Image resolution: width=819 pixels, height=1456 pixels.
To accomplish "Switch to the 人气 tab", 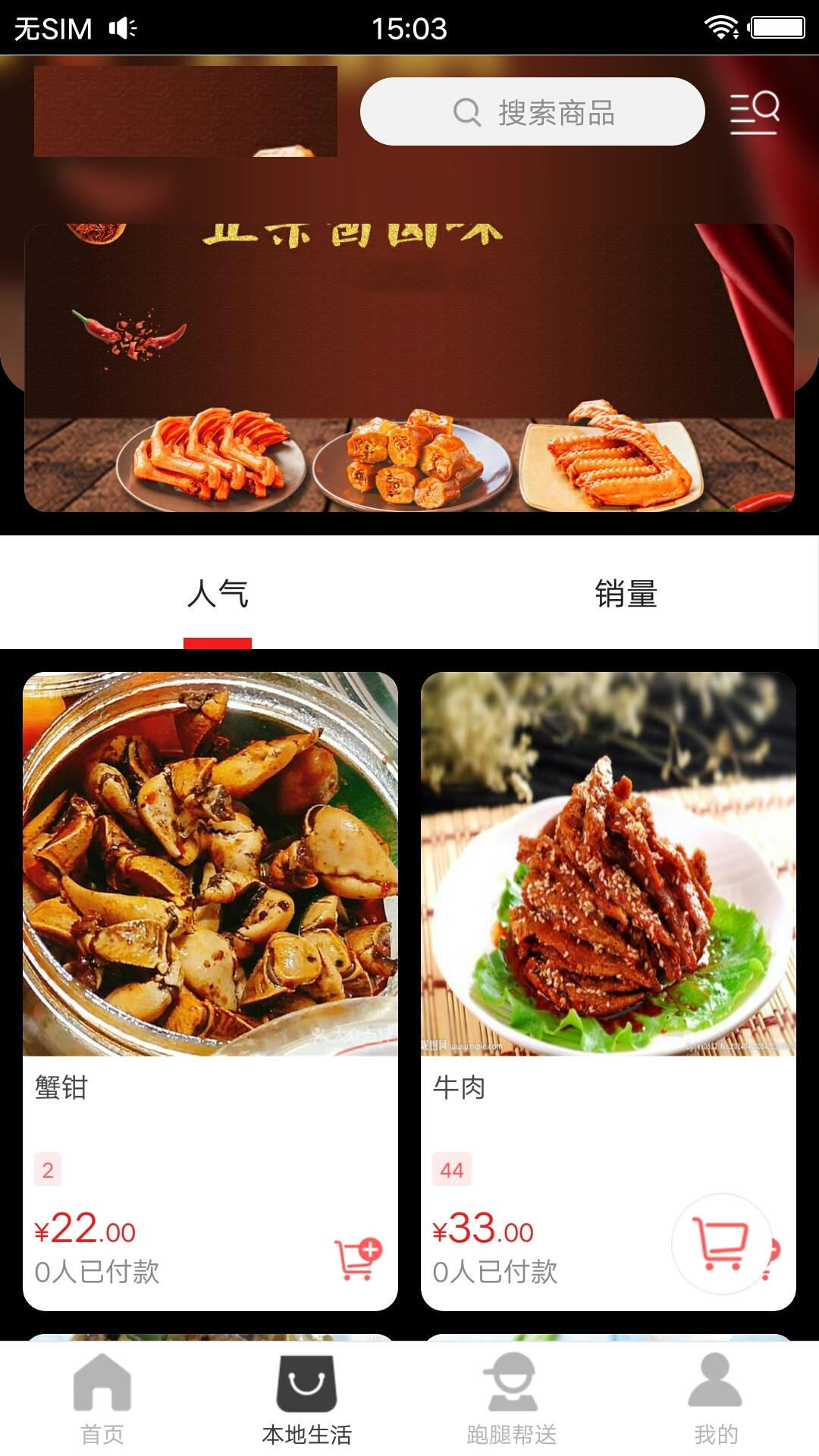I will point(218,594).
